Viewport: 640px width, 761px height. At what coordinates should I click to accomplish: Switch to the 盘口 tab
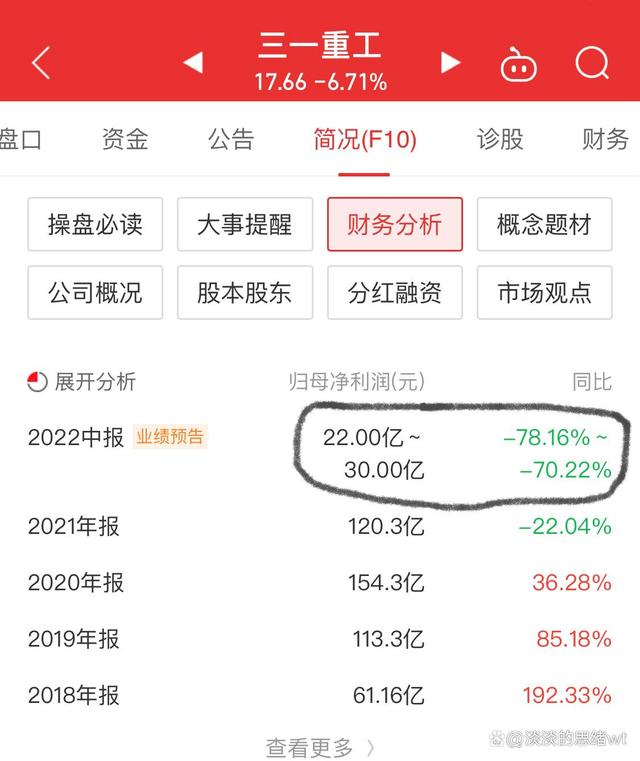click(20, 139)
